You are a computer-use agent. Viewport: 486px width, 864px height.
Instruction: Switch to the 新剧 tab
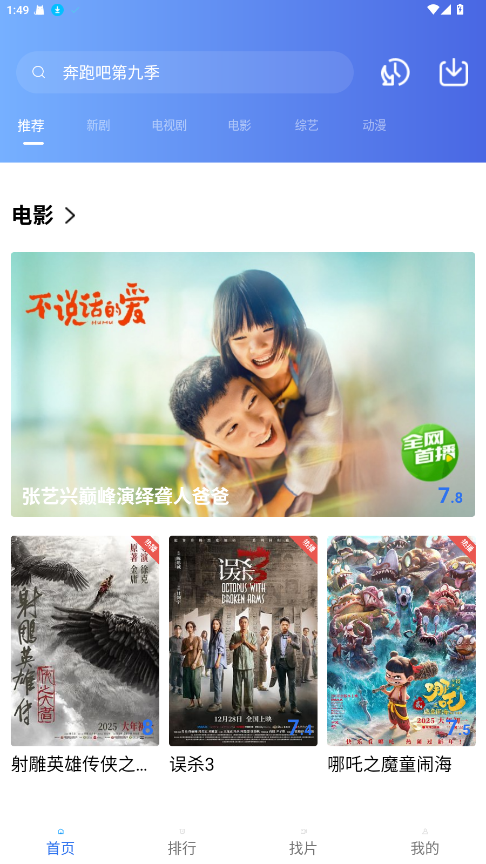98,126
